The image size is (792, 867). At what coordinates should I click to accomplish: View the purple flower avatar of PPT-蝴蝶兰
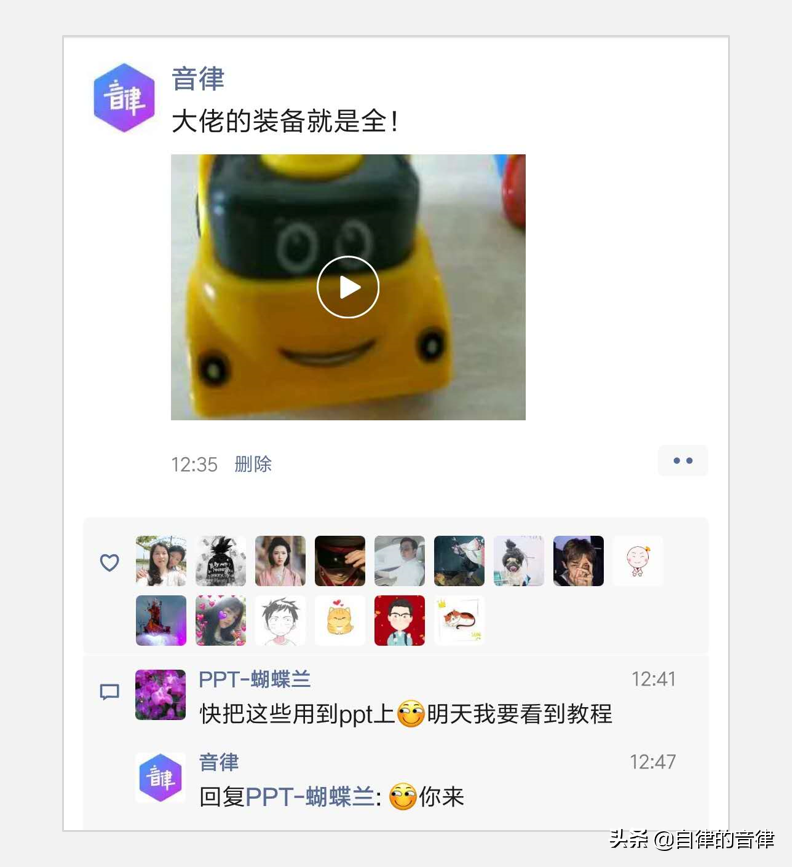pyautogui.click(x=160, y=695)
